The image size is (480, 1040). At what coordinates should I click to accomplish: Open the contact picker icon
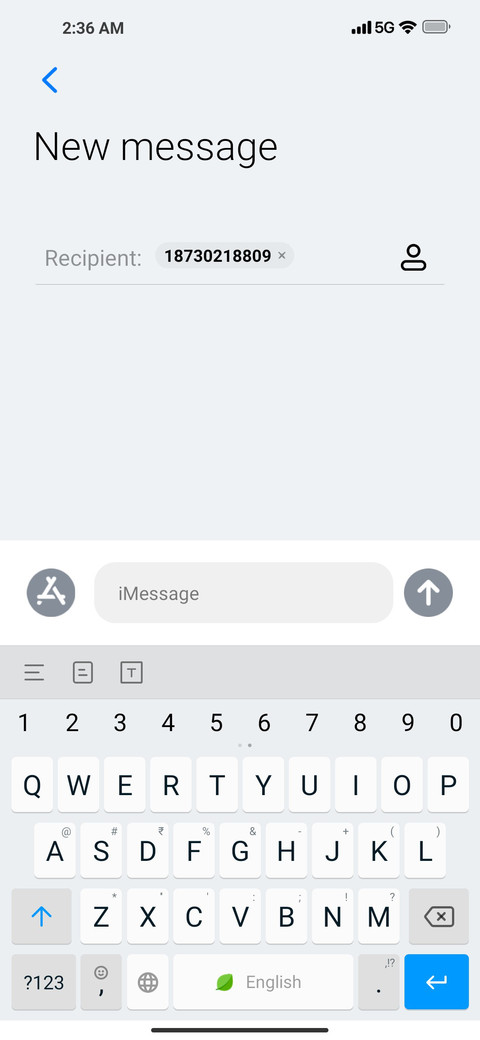coord(413,257)
